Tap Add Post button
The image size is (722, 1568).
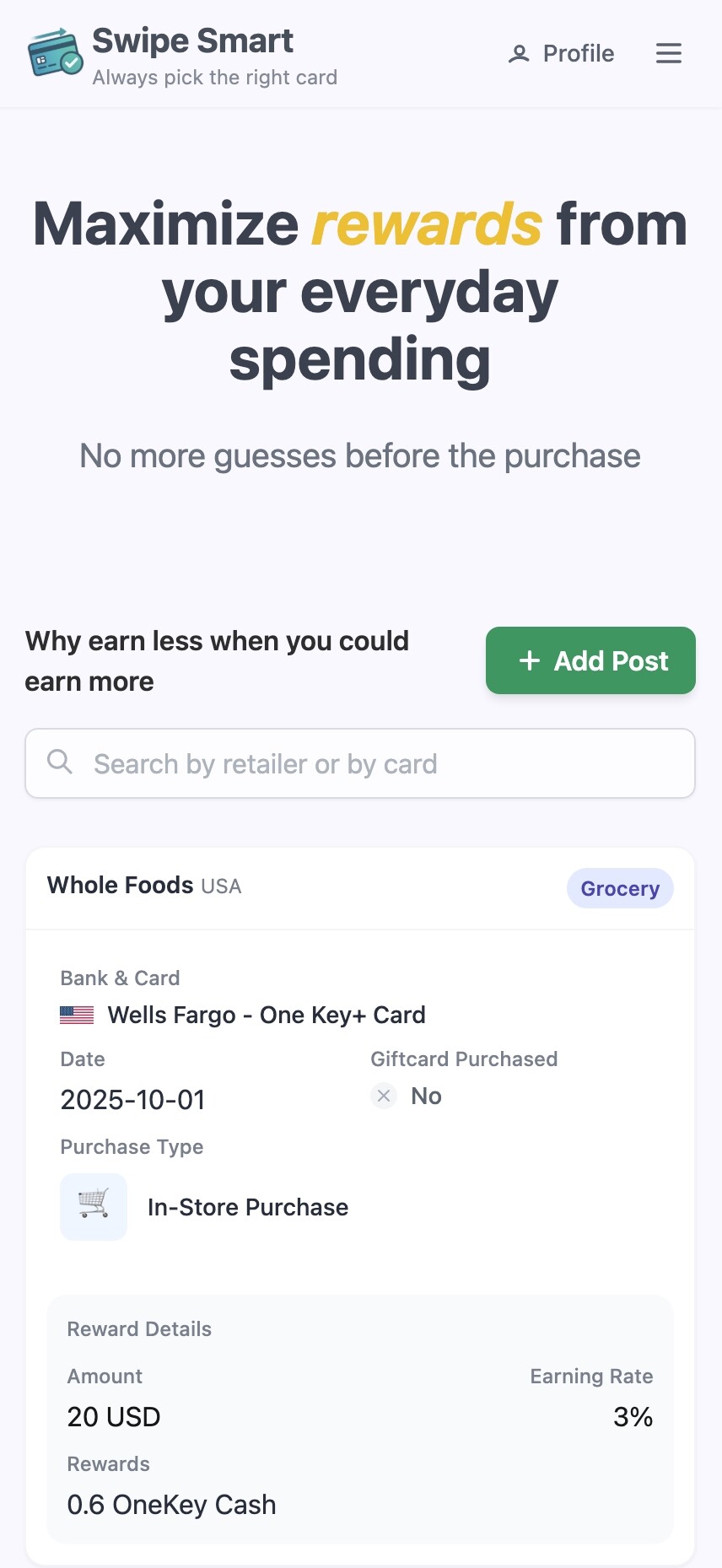coord(590,660)
